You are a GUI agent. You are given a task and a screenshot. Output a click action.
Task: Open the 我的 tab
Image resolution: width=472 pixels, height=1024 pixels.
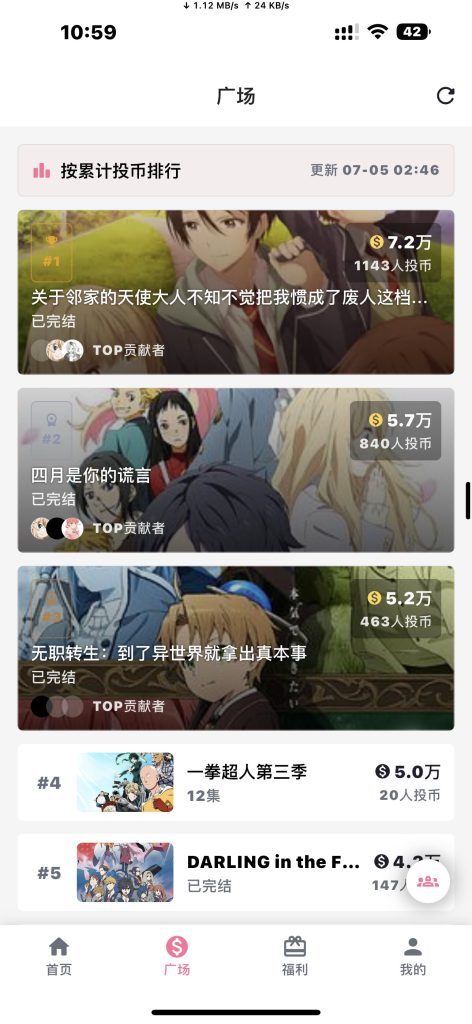click(413, 957)
